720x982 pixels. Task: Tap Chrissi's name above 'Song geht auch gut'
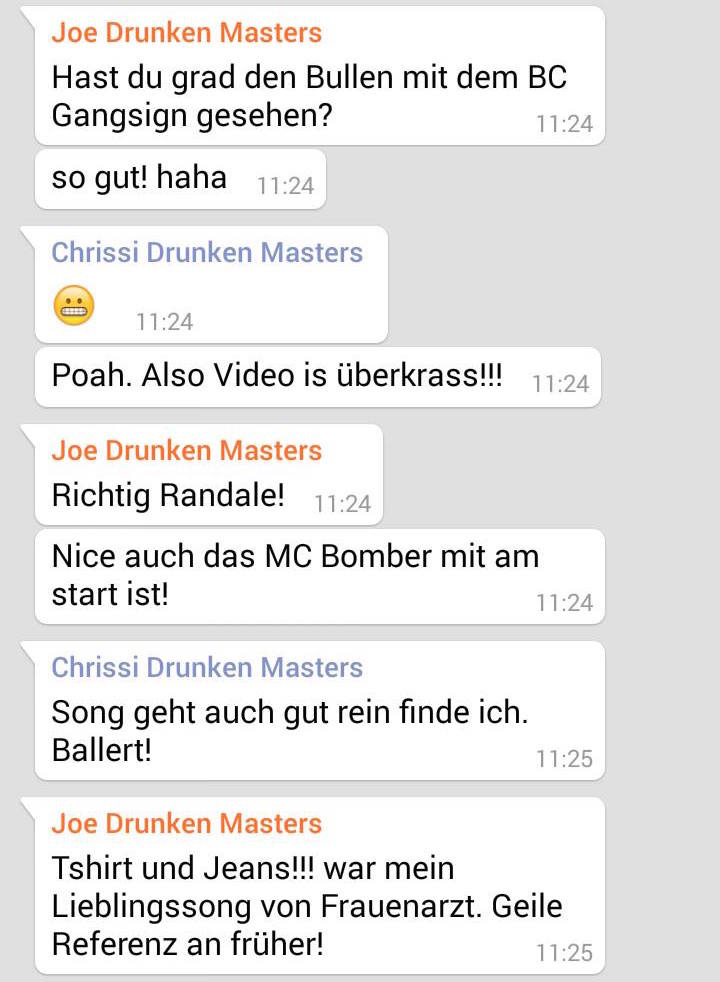point(207,668)
